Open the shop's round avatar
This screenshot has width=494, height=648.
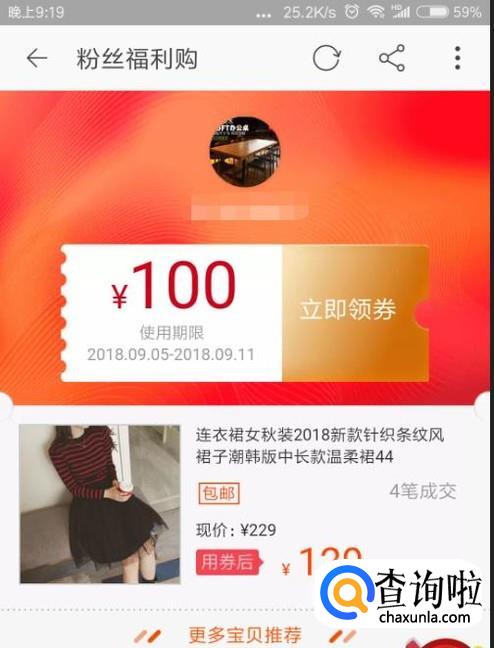(x=245, y=151)
